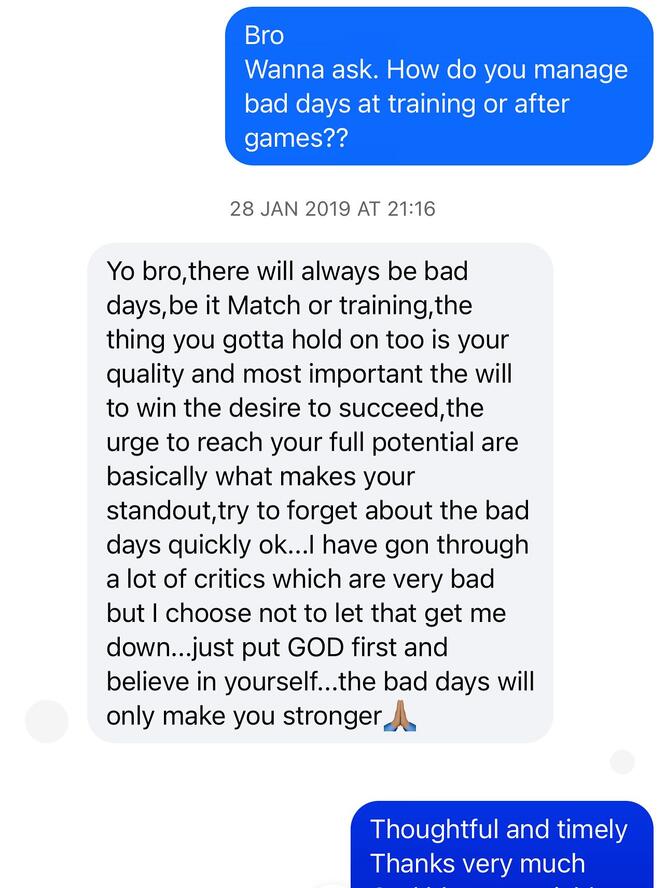
Task: Tap the 'Wanna ask' sent message bubble
Action: point(438,86)
